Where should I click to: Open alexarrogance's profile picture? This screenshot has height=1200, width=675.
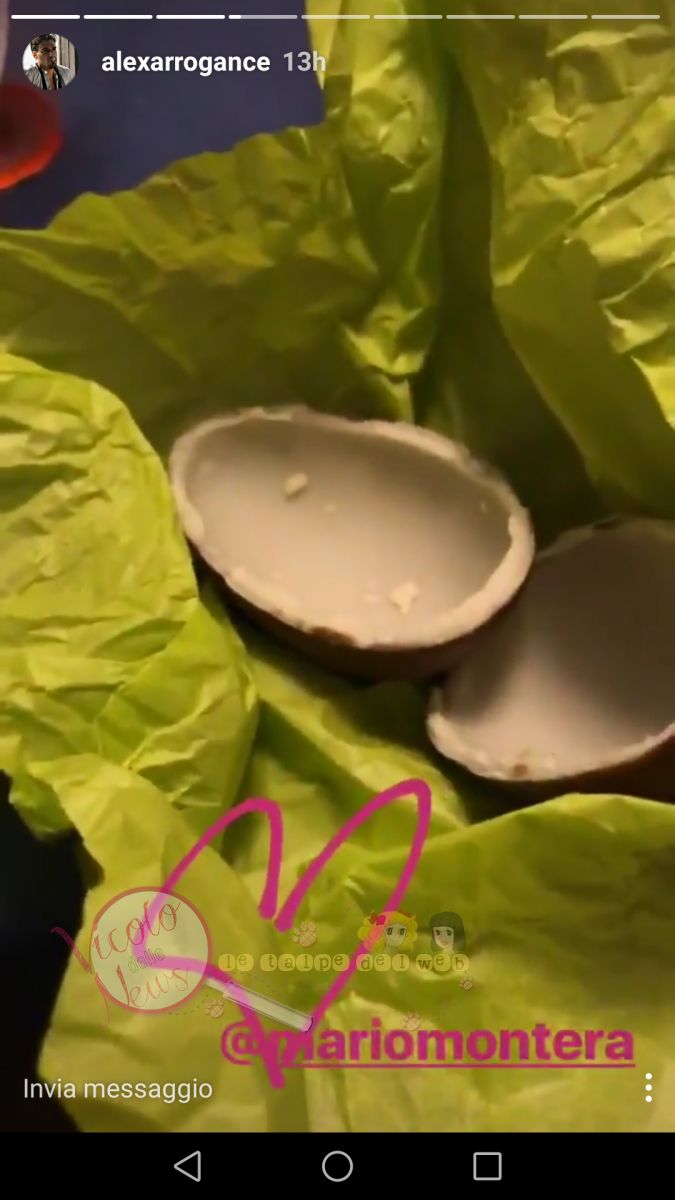click(x=49, y=62)
